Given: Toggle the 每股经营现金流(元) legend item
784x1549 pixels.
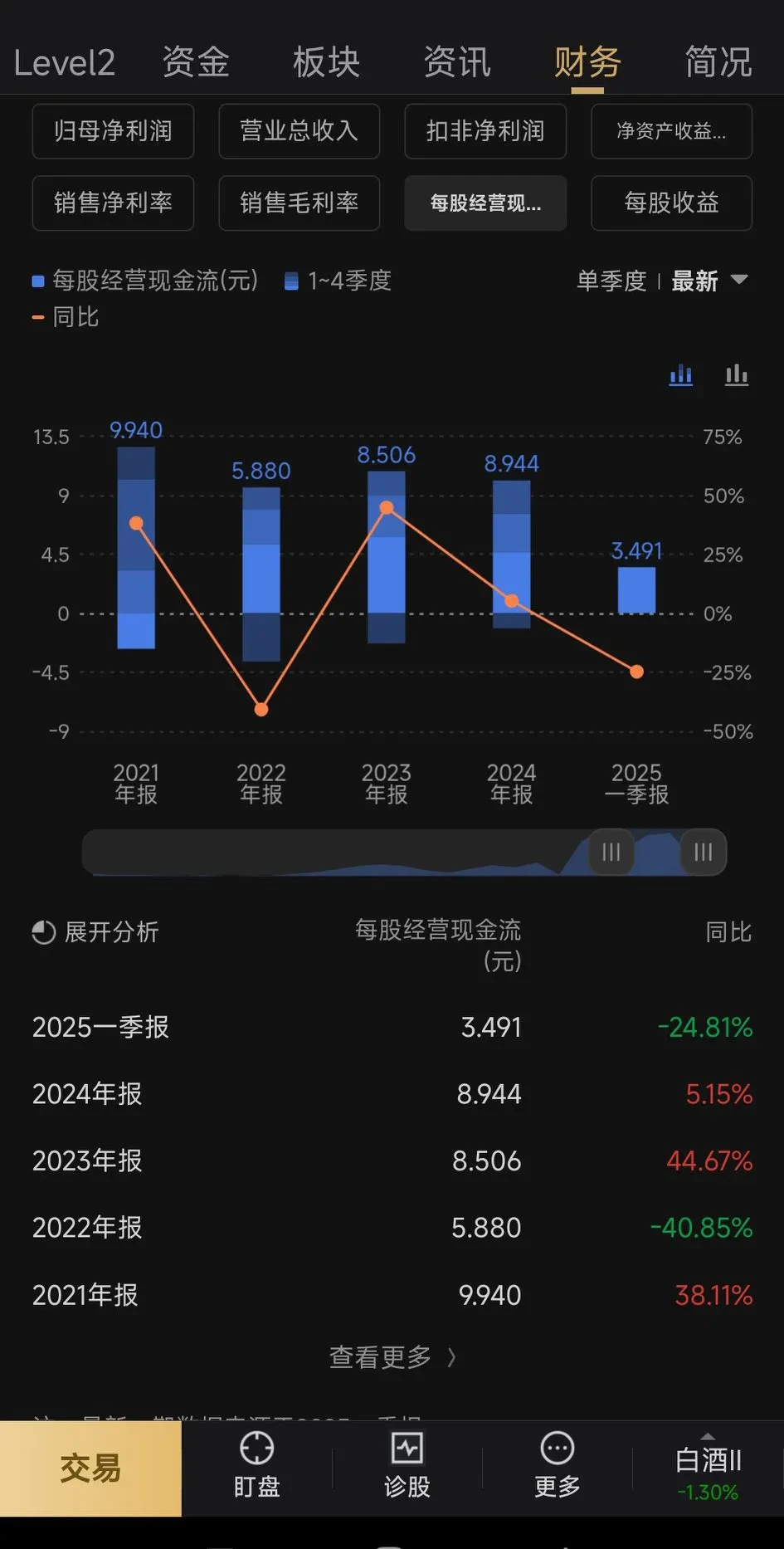Looking at the screenshot, I should 145,281.
